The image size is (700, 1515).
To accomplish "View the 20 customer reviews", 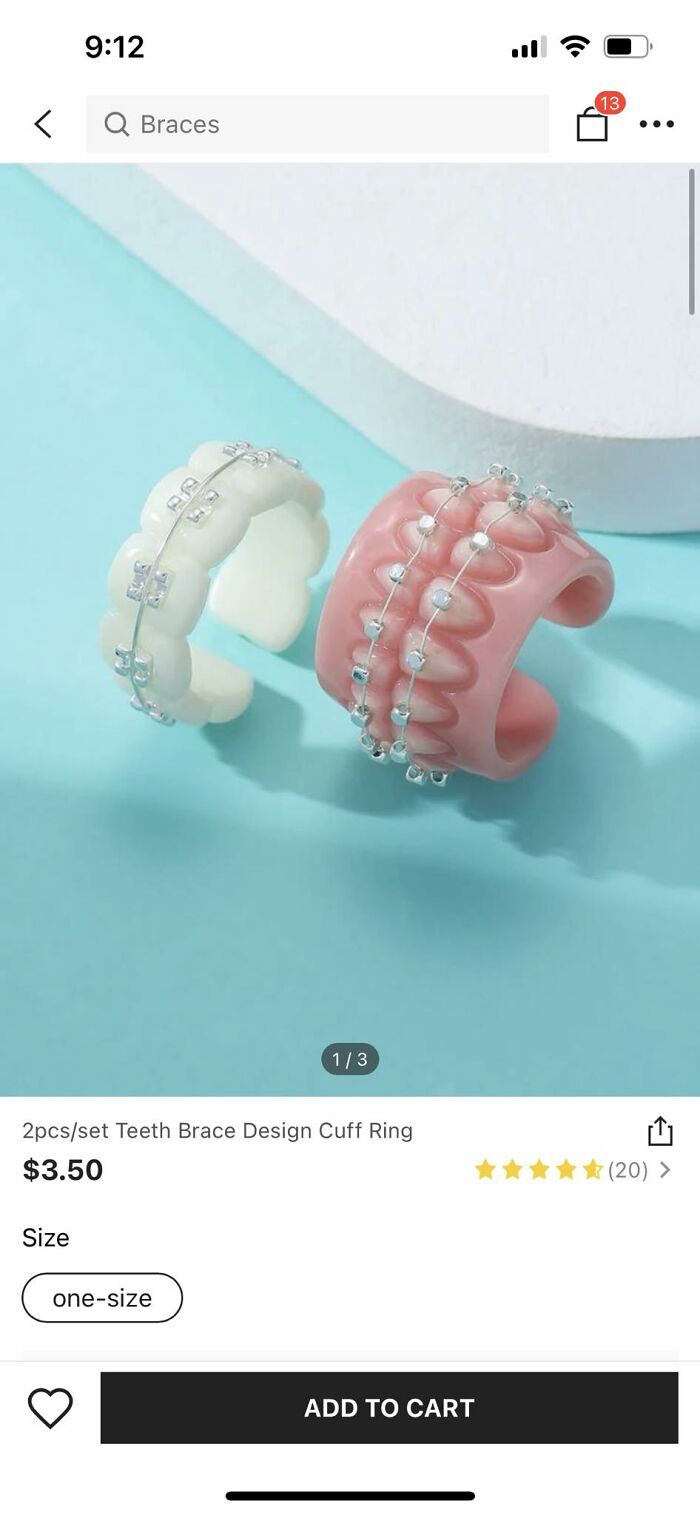I will click(x=572, y=1169).
